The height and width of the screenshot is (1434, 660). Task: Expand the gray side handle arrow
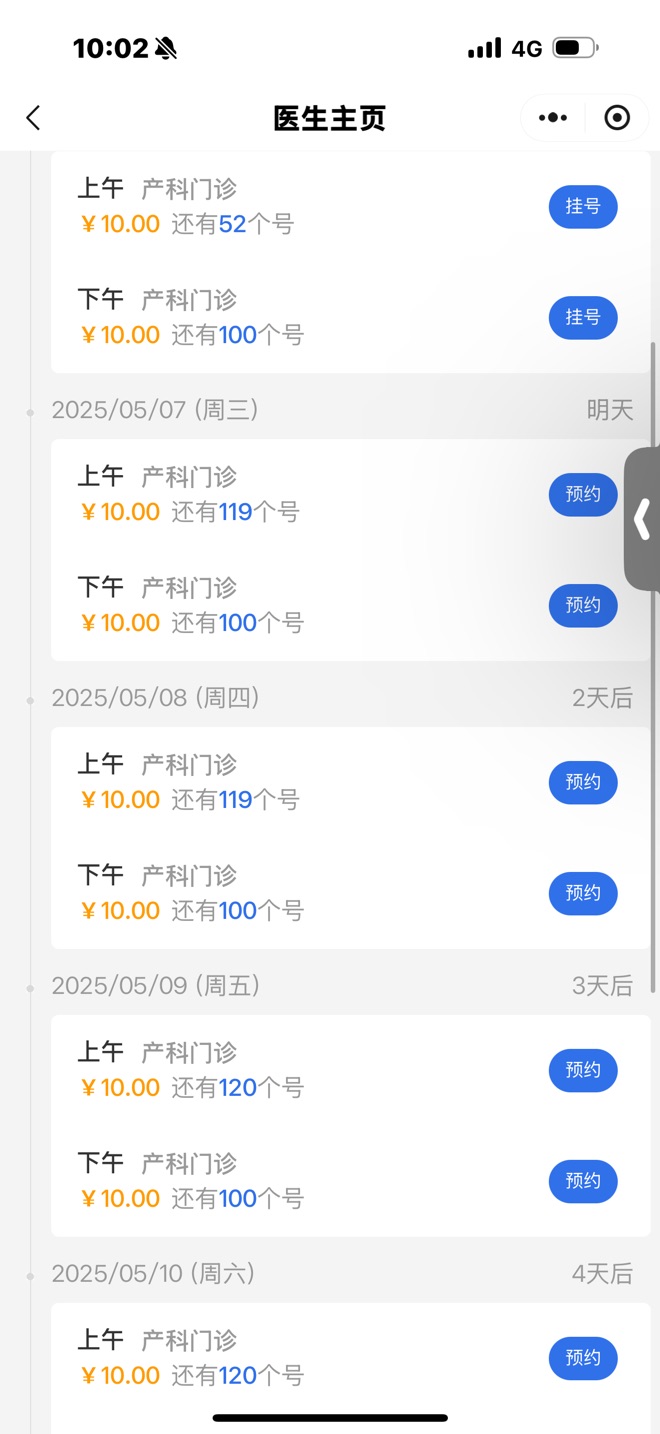point(643,519)
